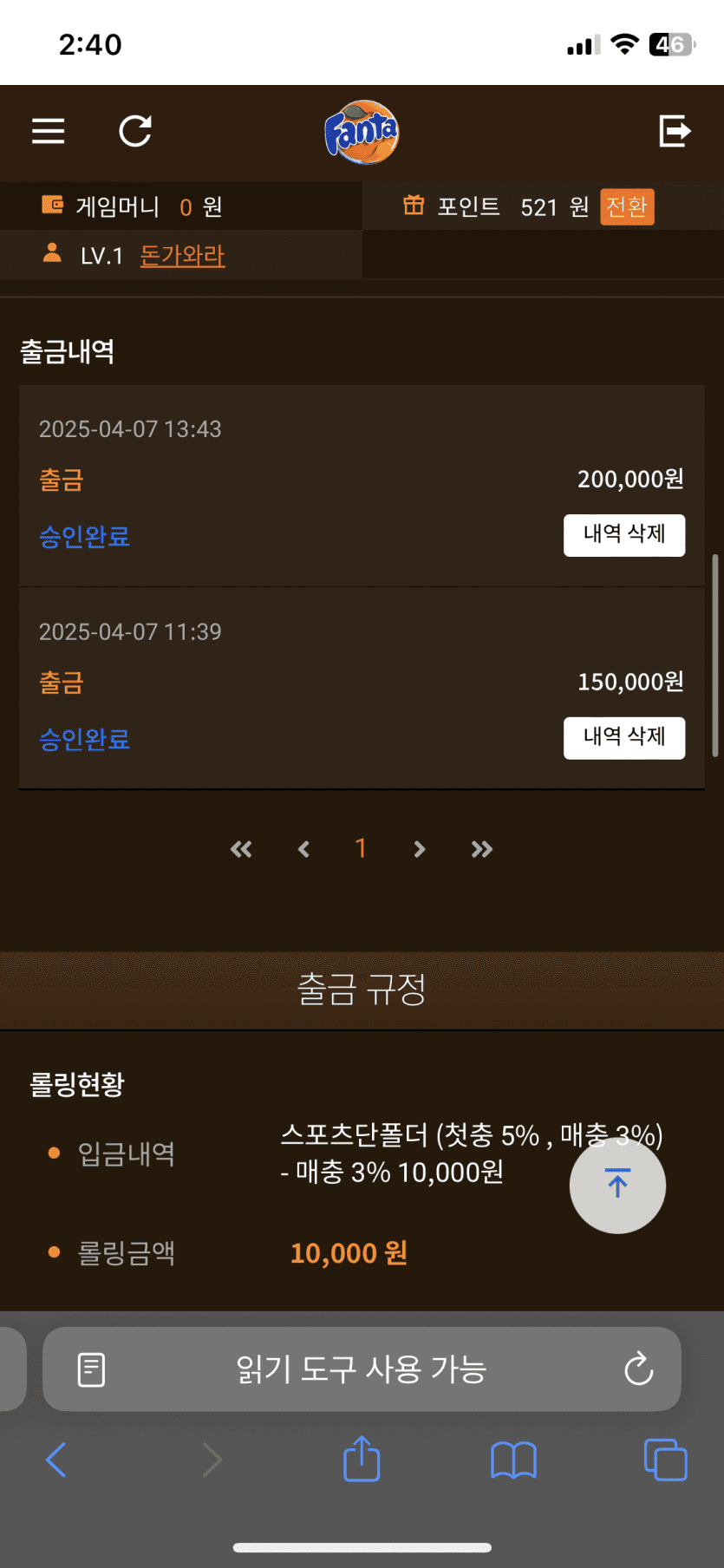Share this page from the Safari toolbar
The width and height of the screenshot is (724, 1568).
pos(362,1460)
